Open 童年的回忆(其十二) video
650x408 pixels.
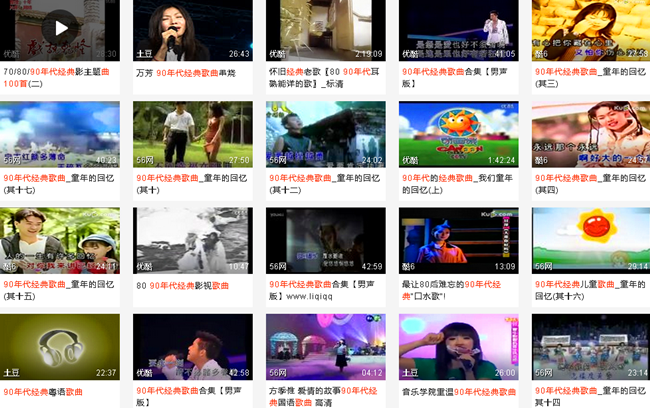tap(325, 133)
